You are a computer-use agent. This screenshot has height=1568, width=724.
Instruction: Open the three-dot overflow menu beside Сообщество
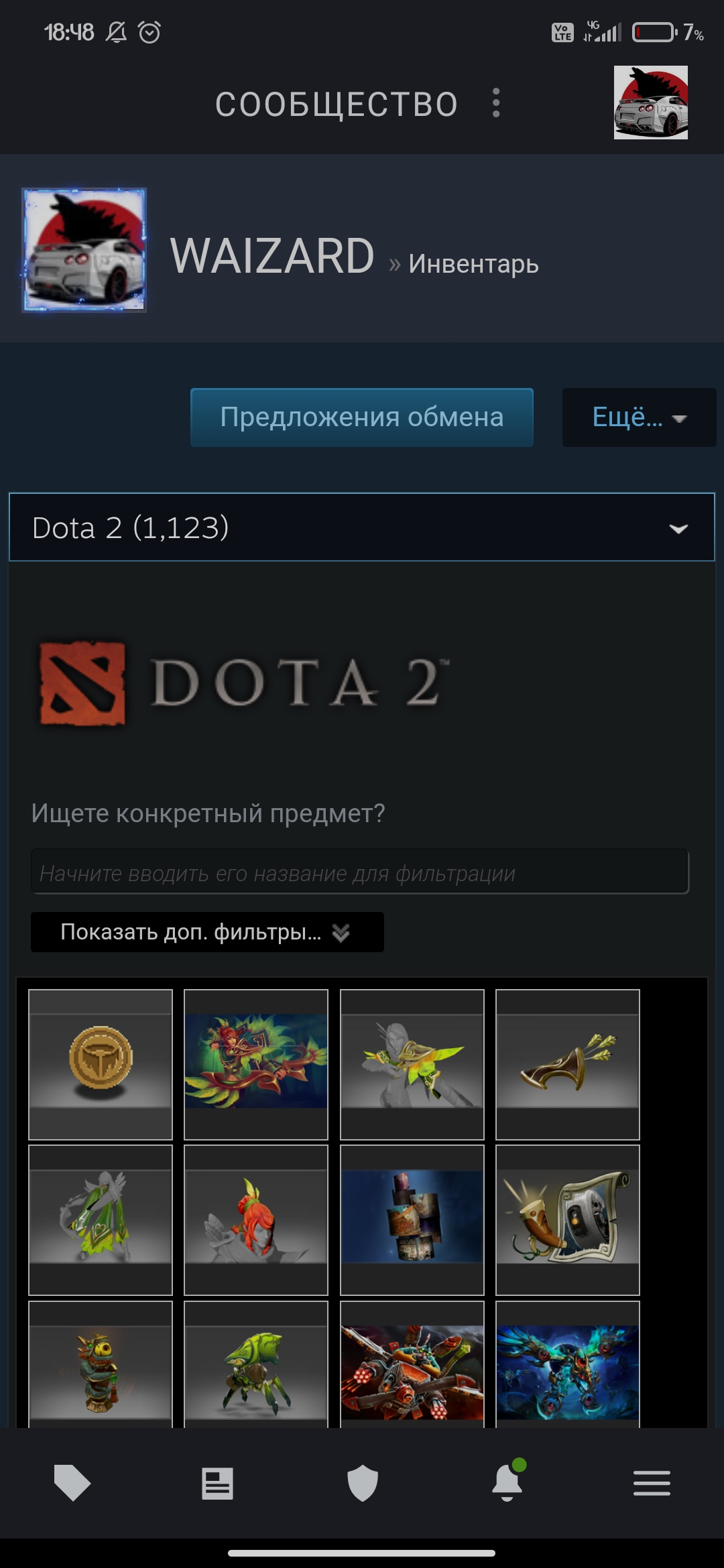[496, 103]
